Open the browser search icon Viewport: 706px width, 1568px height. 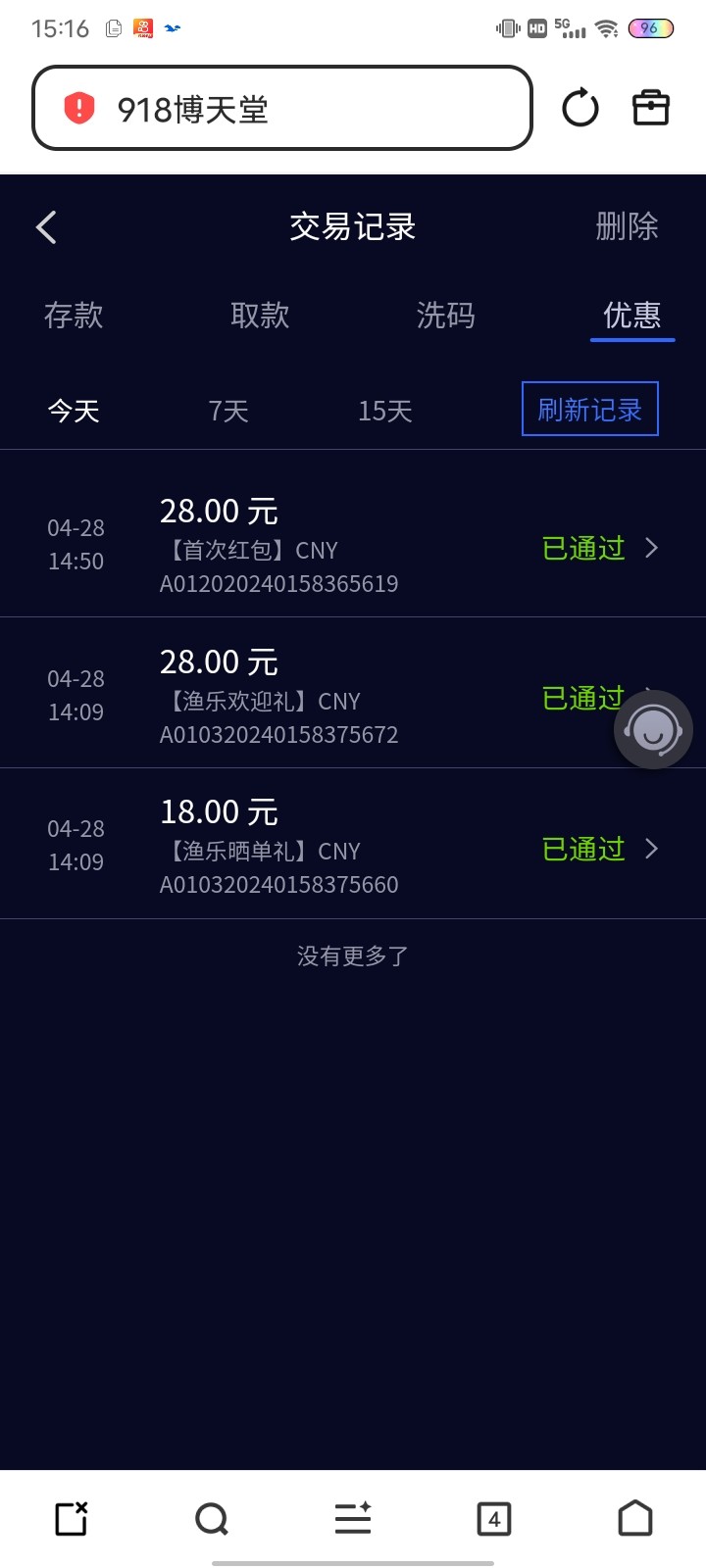[x=212, y=1519]
